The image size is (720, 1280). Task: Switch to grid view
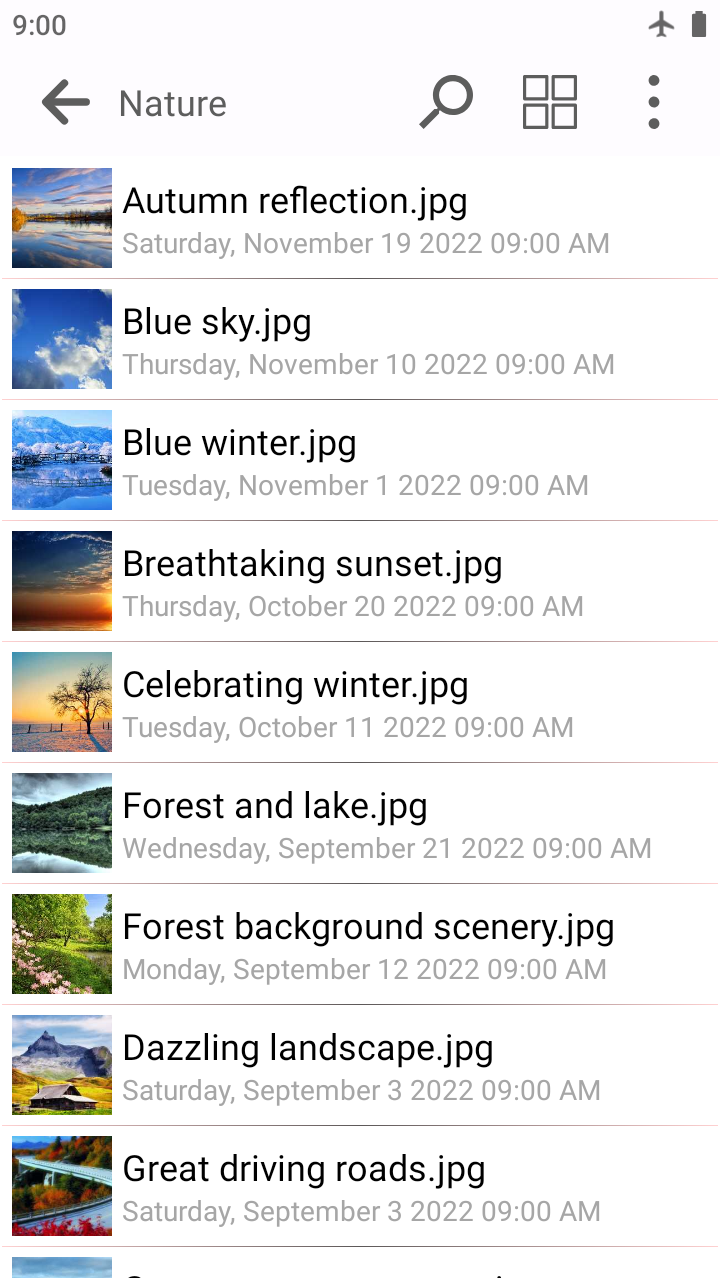click(x=550, y=103)
